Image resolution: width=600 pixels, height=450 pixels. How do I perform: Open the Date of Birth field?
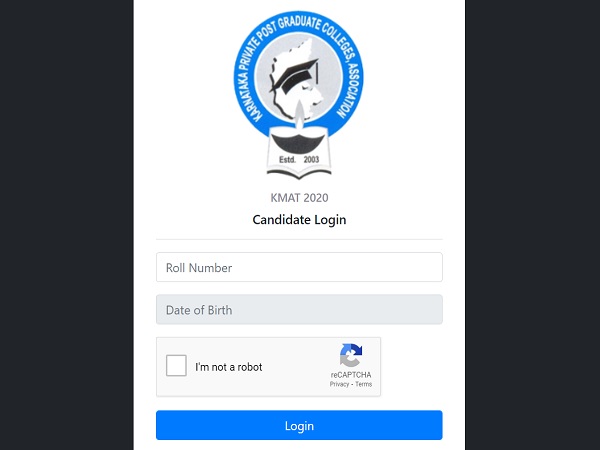coord(299,310)
